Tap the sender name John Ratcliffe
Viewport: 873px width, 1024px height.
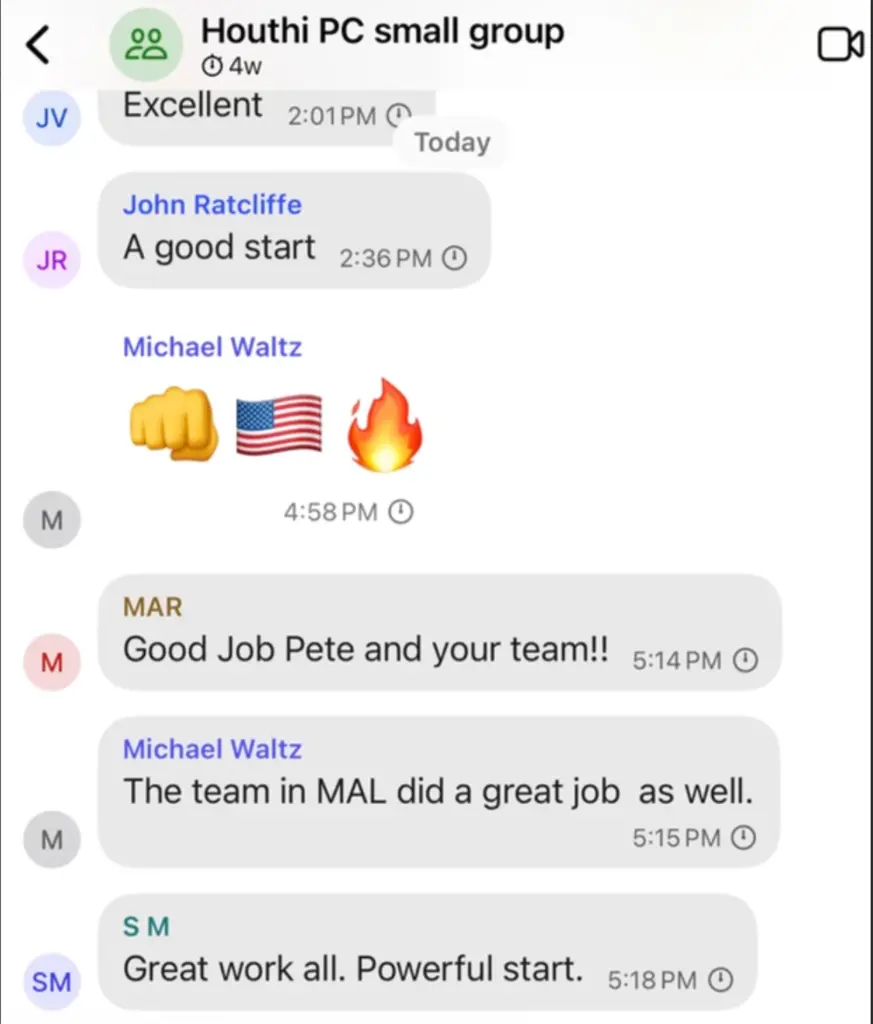212,205
